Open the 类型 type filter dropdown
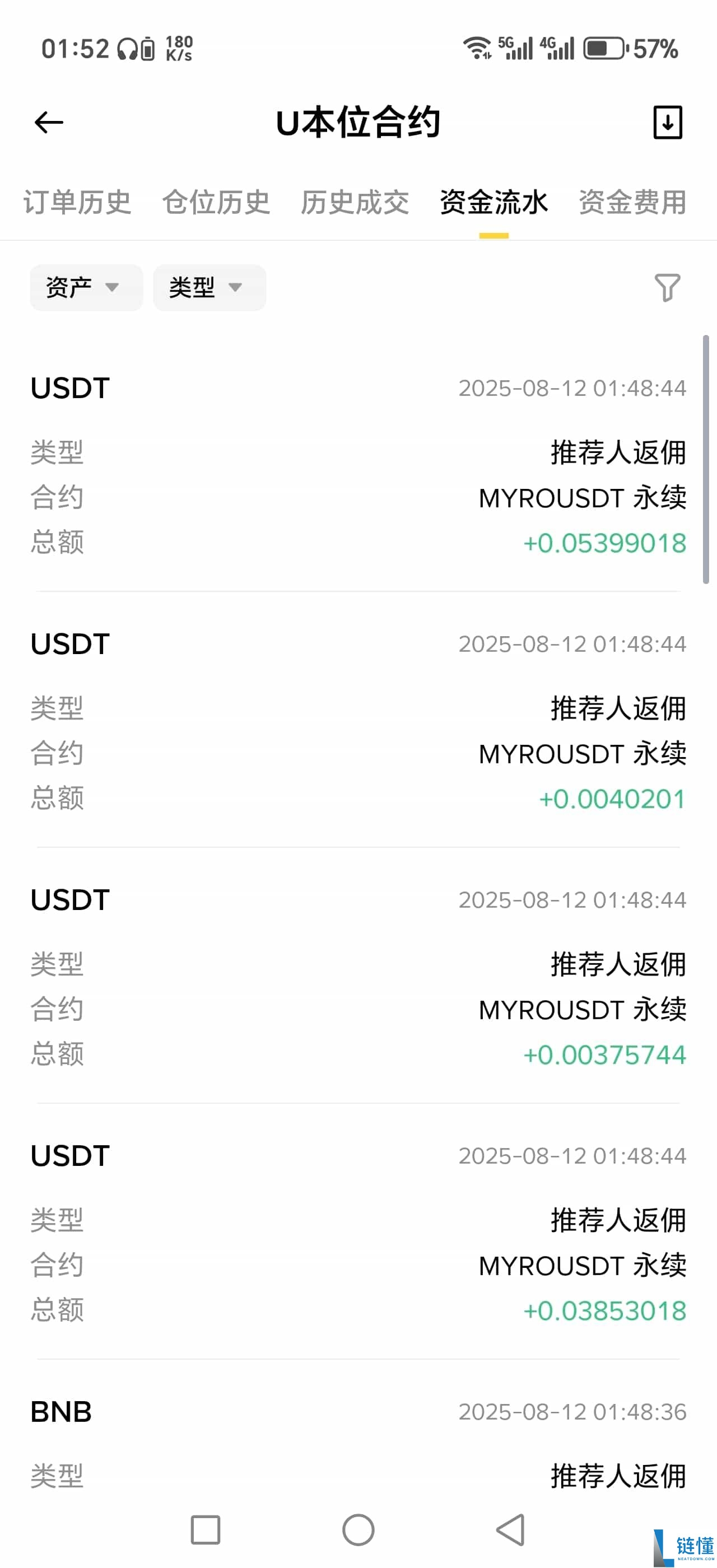717x1568 pixels. click(209, 287)
